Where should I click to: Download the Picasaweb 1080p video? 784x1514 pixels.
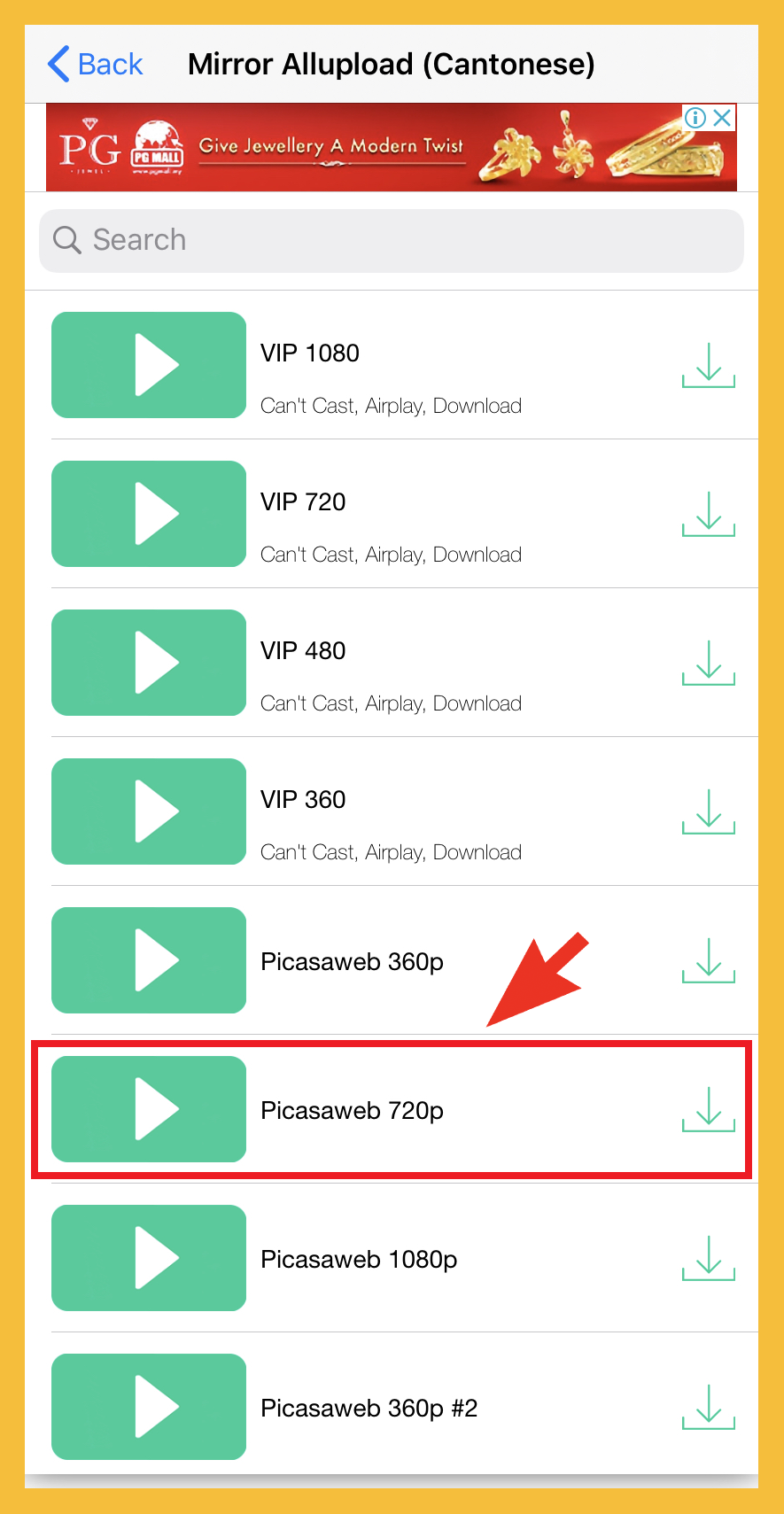(x=708, y=1258)
